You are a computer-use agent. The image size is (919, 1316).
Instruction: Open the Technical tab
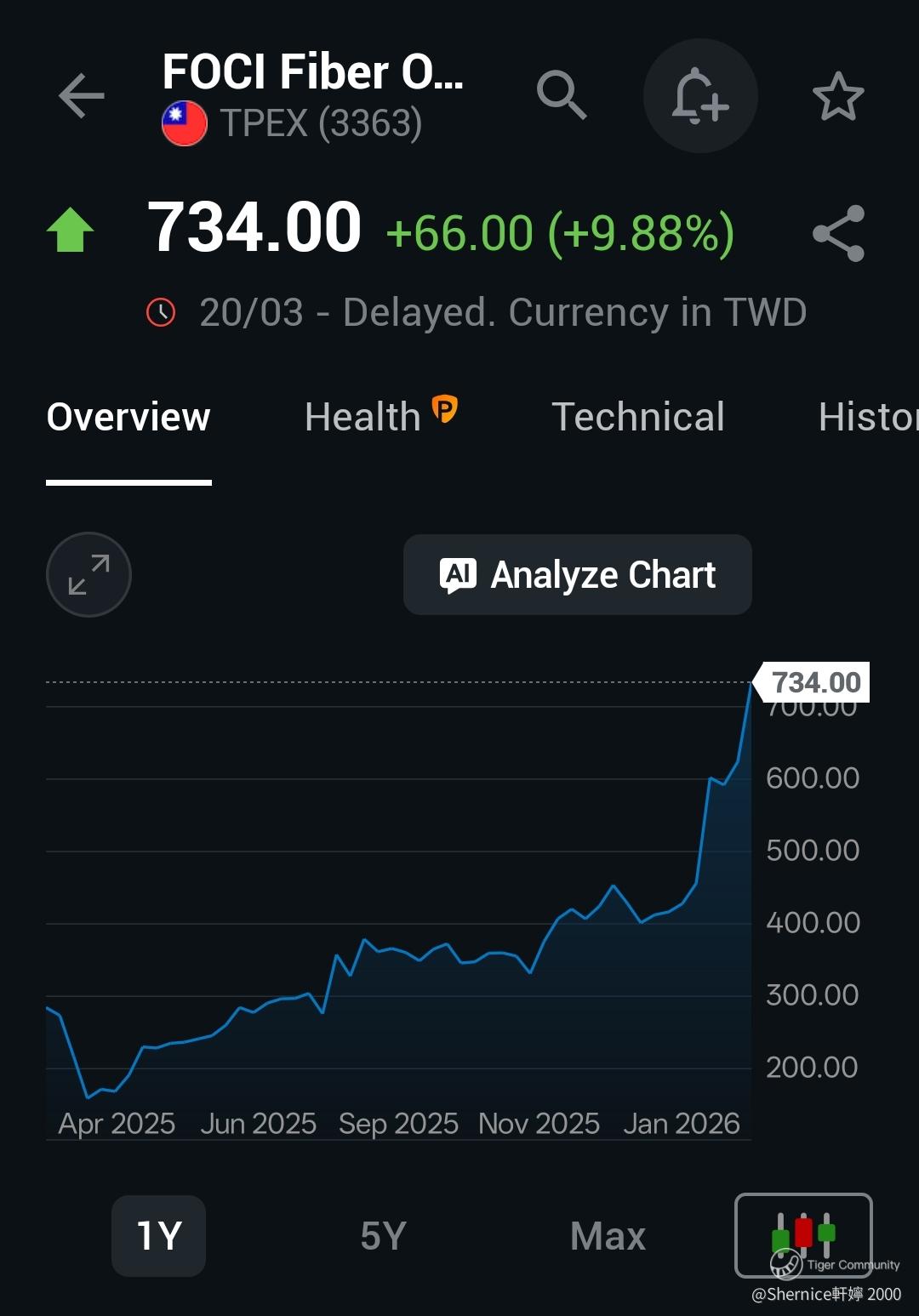click(638, 417)
